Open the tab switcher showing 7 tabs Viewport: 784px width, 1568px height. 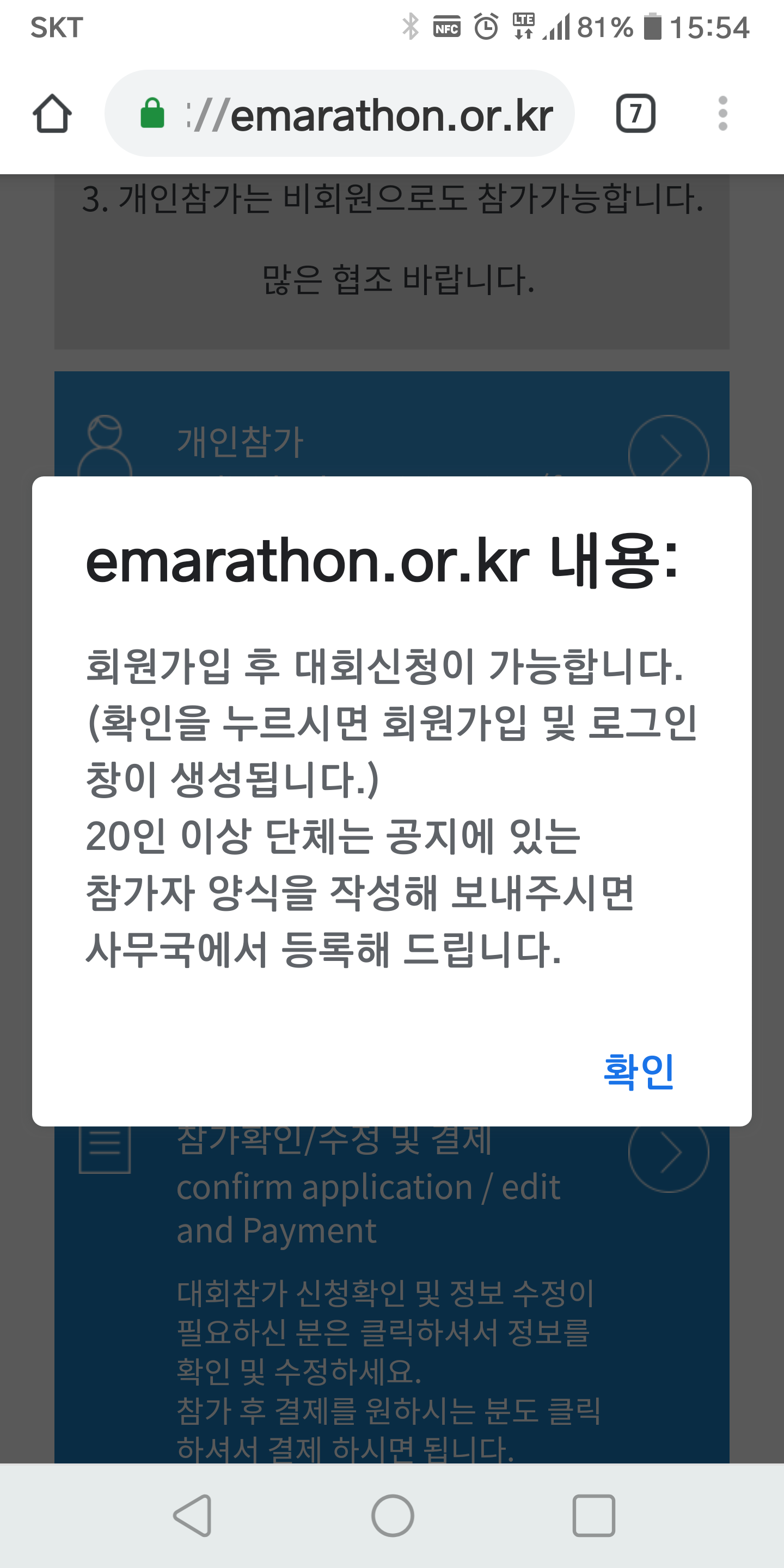635,113
